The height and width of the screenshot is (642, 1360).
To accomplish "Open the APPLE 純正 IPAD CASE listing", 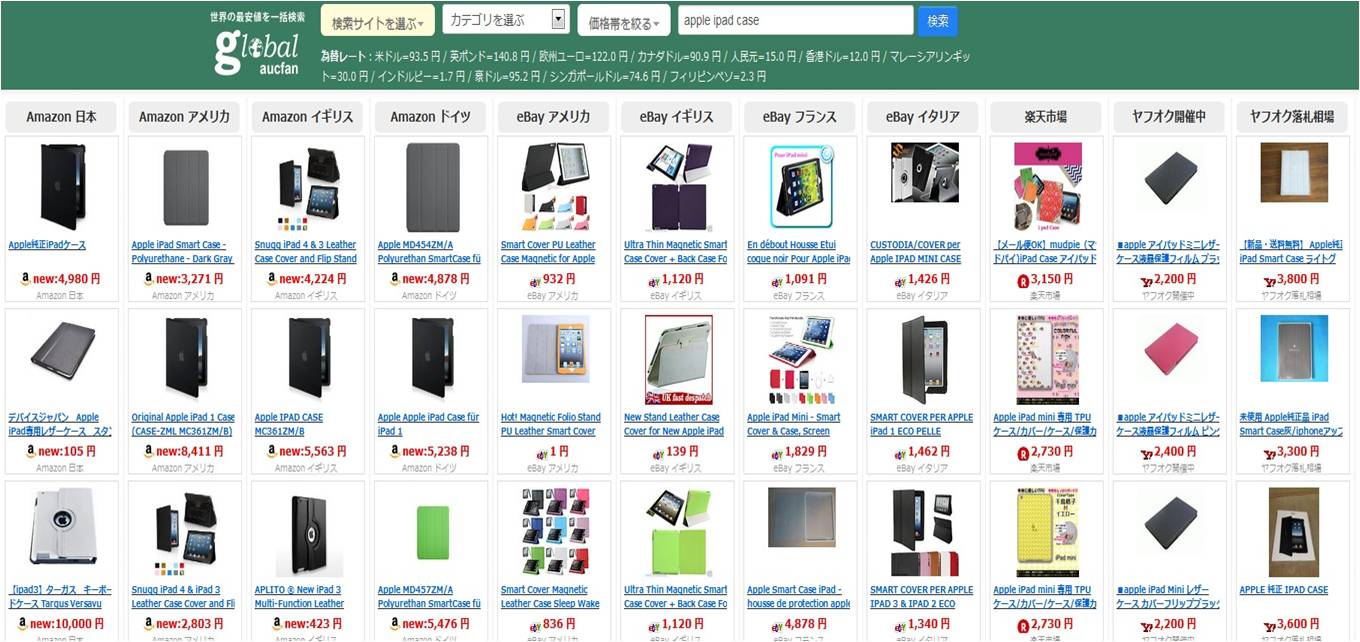I will click(1283, 590).
